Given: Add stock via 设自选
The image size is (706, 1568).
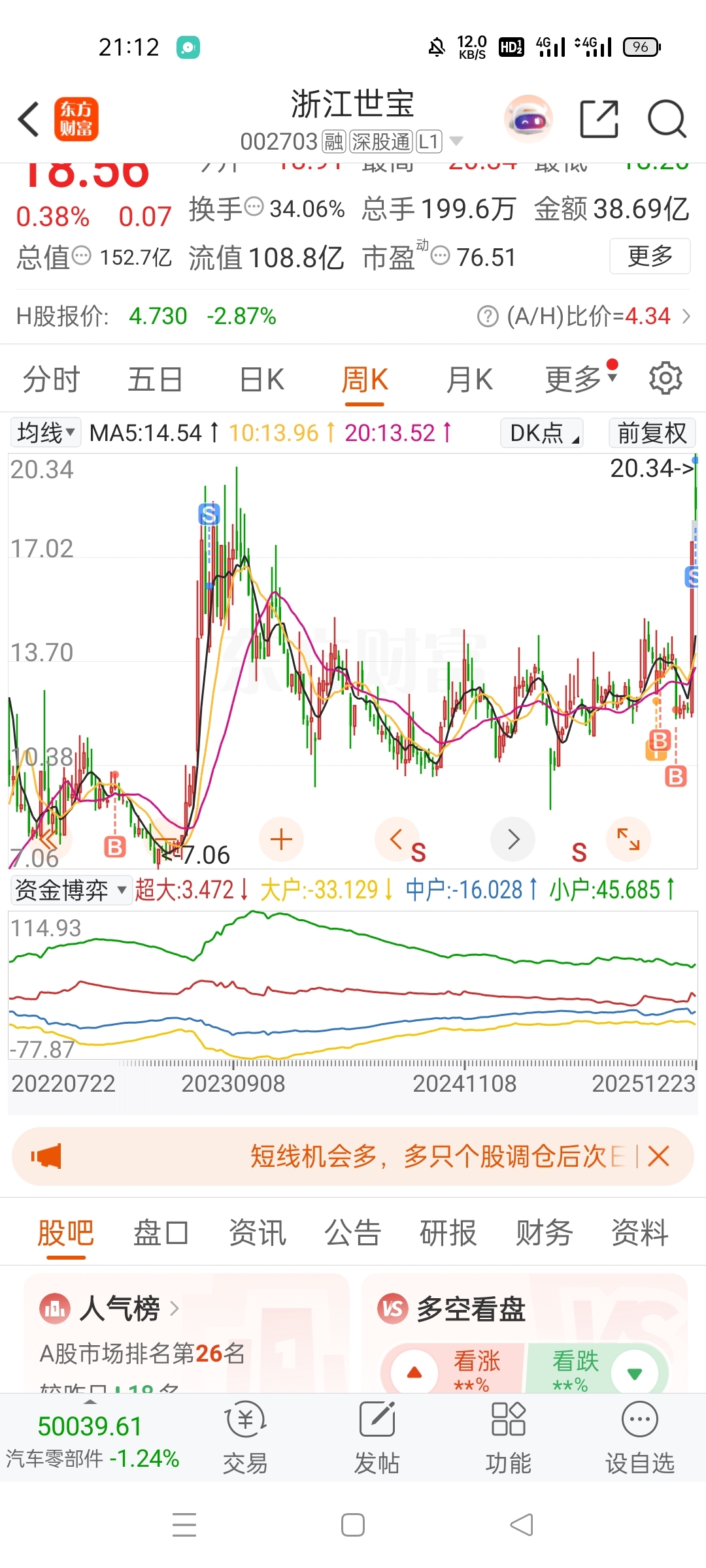Looking at the screenshot, I should [x=639, y=1437].
